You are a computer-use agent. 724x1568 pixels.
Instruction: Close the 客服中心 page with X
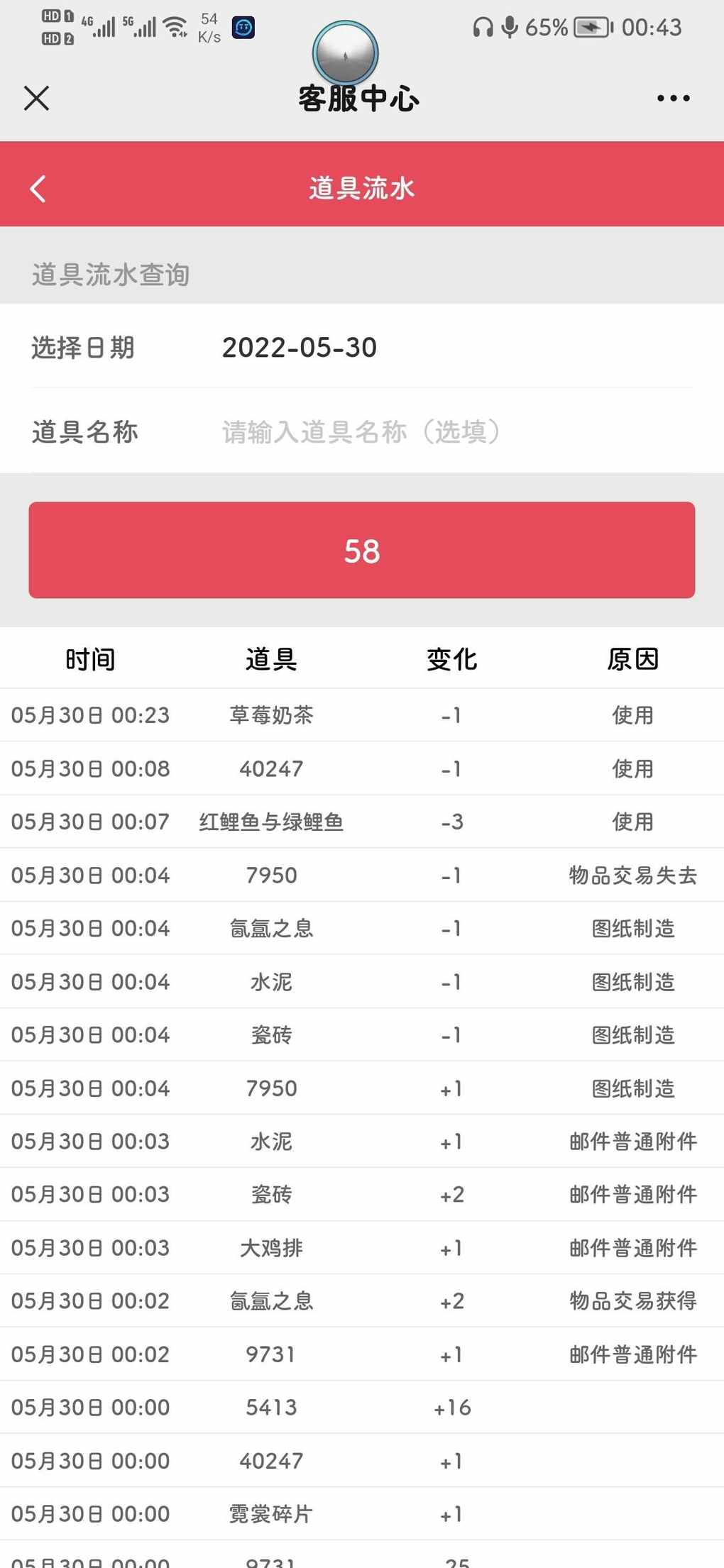click(x=36, y=98)
